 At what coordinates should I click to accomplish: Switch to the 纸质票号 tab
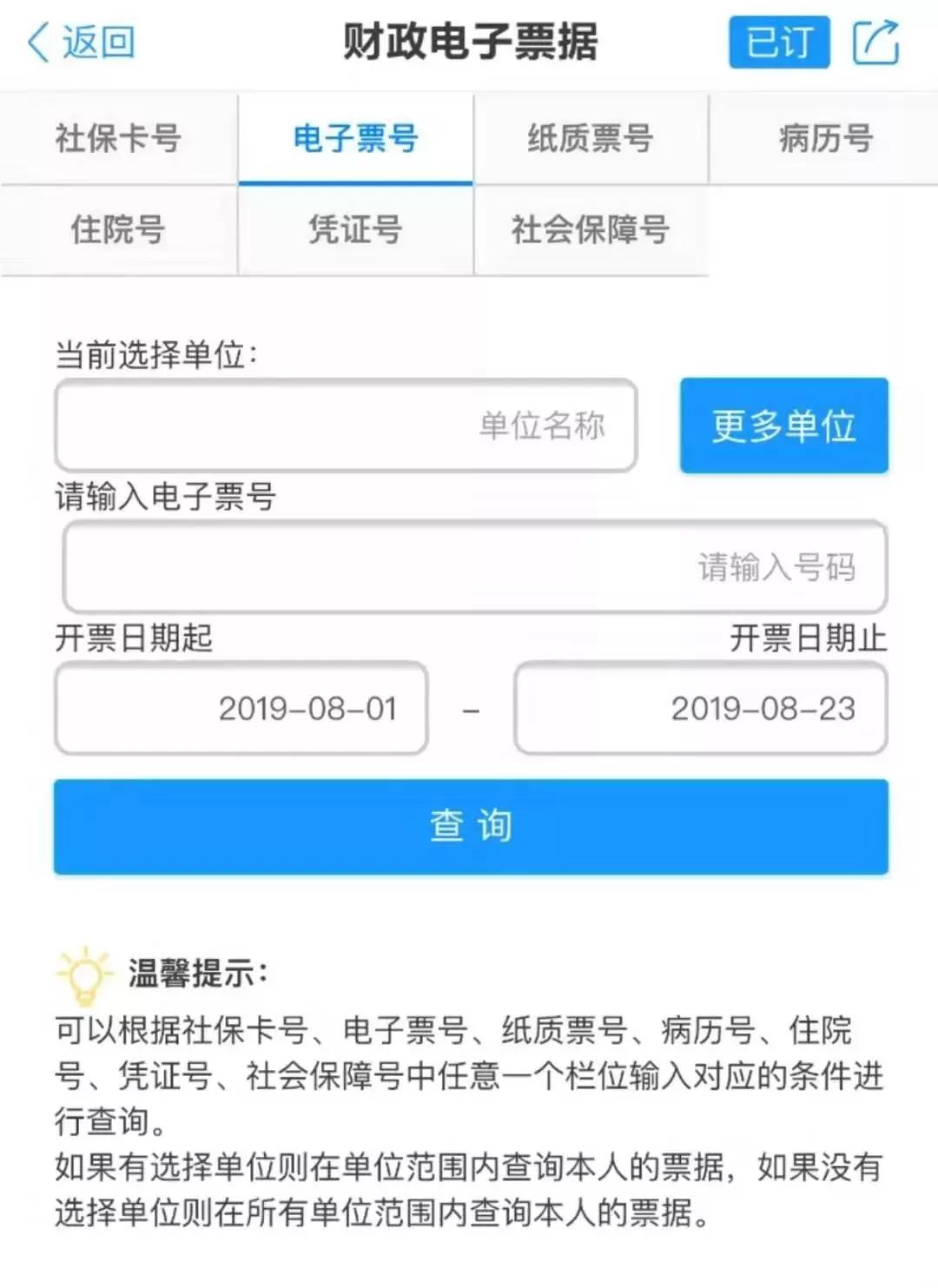click(x=591, y=139)
